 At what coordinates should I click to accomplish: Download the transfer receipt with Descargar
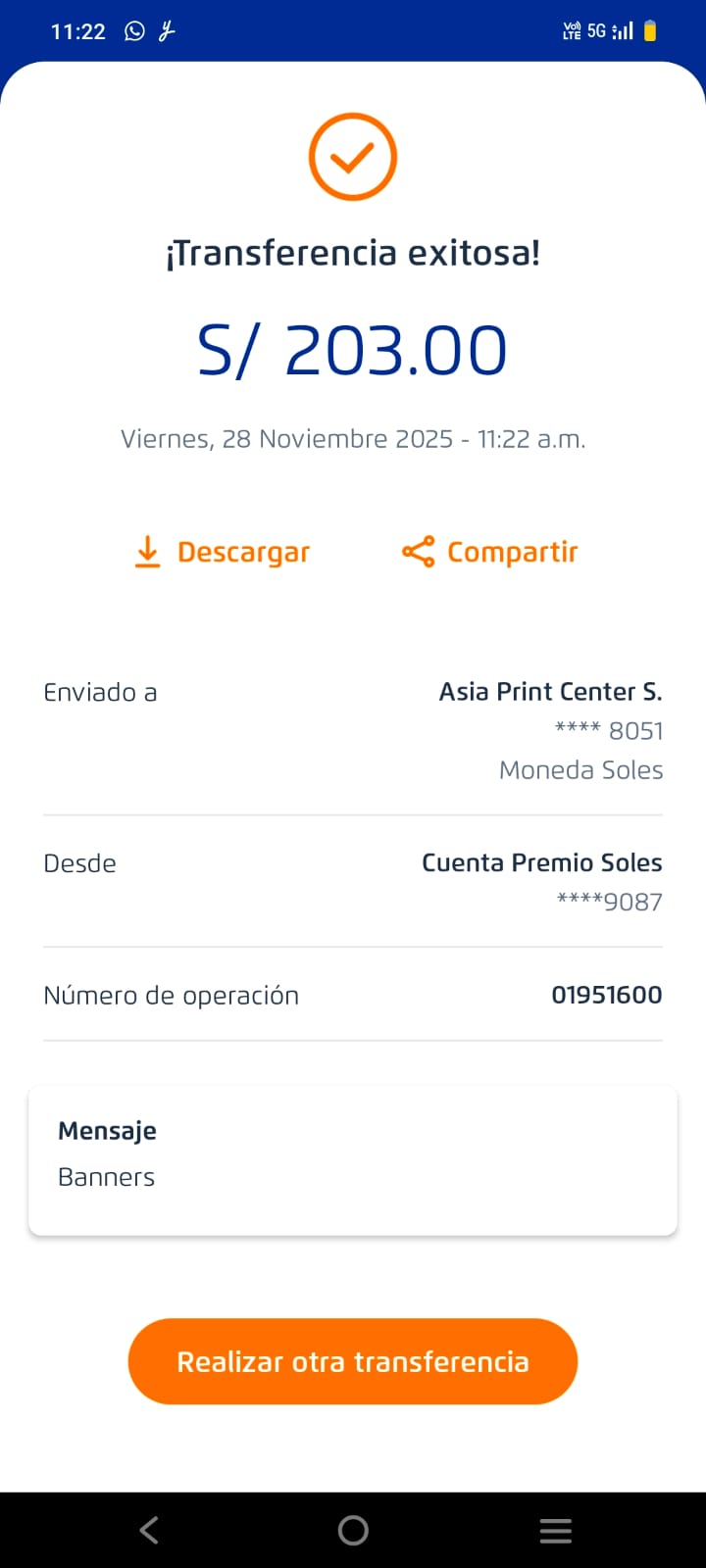tap(222, 552)
